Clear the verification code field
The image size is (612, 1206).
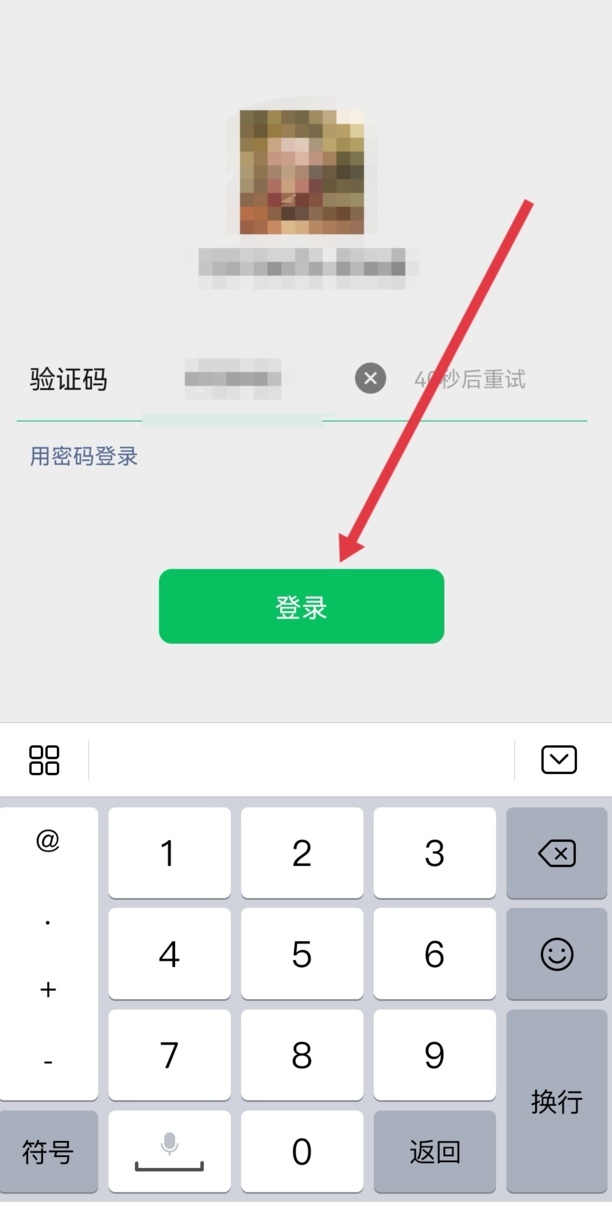coord(370,379)
